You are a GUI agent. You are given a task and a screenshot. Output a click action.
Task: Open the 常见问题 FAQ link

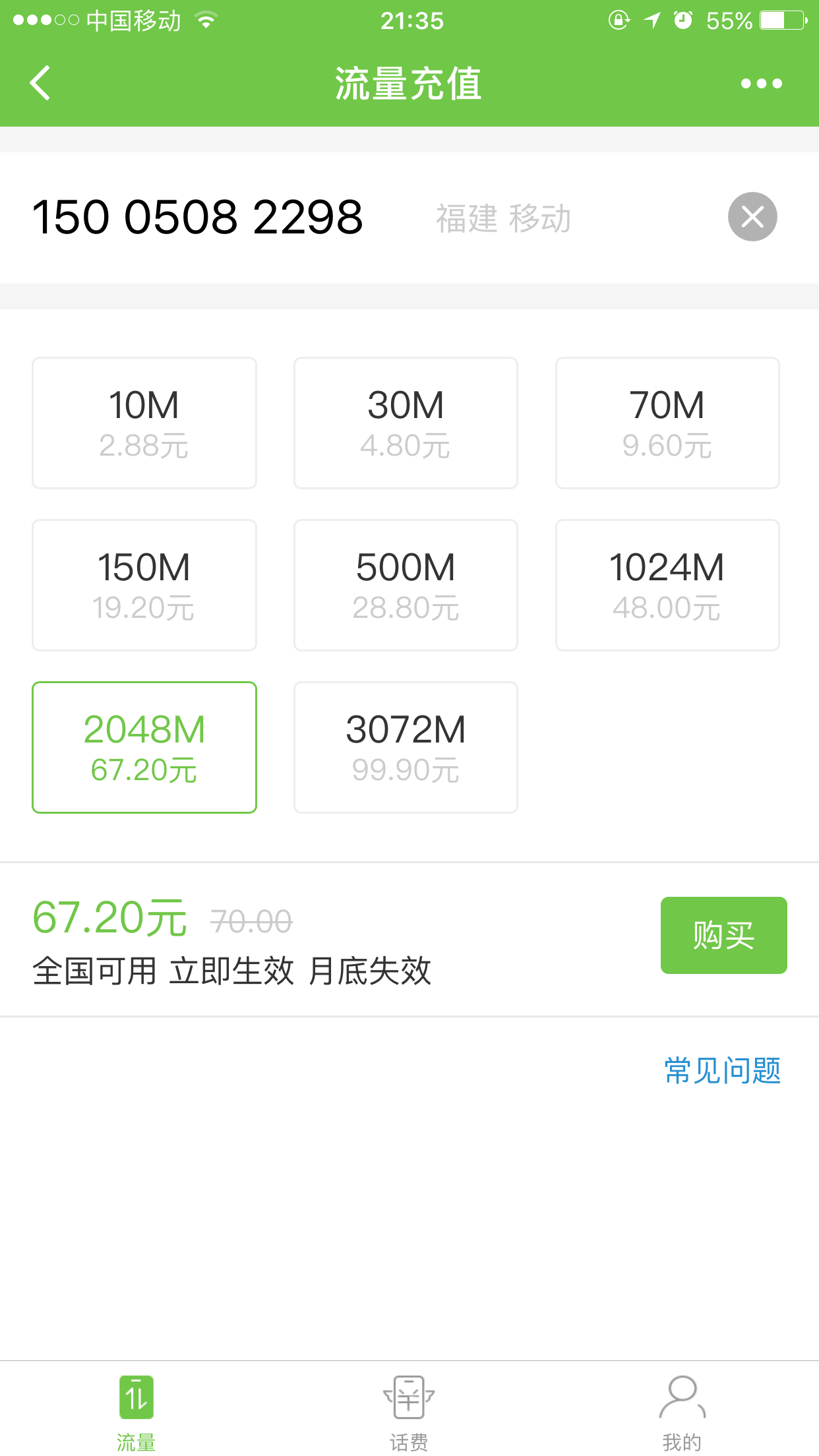pyautogui.click(x=722, y=1070)
